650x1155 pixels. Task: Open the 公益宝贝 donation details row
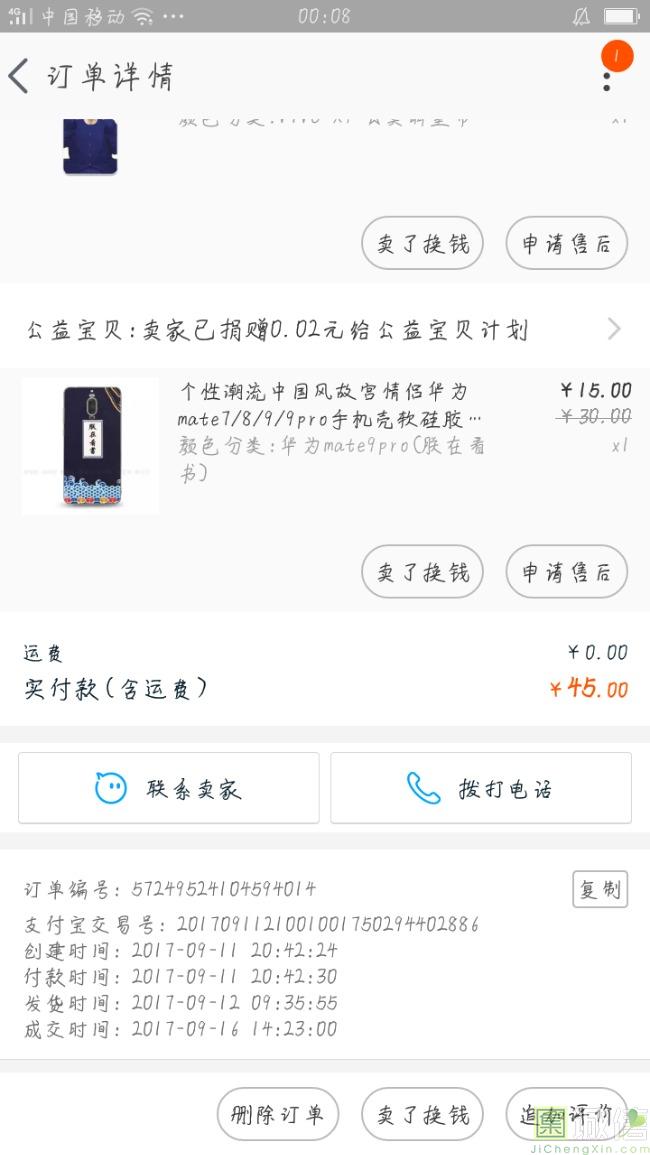324,330
